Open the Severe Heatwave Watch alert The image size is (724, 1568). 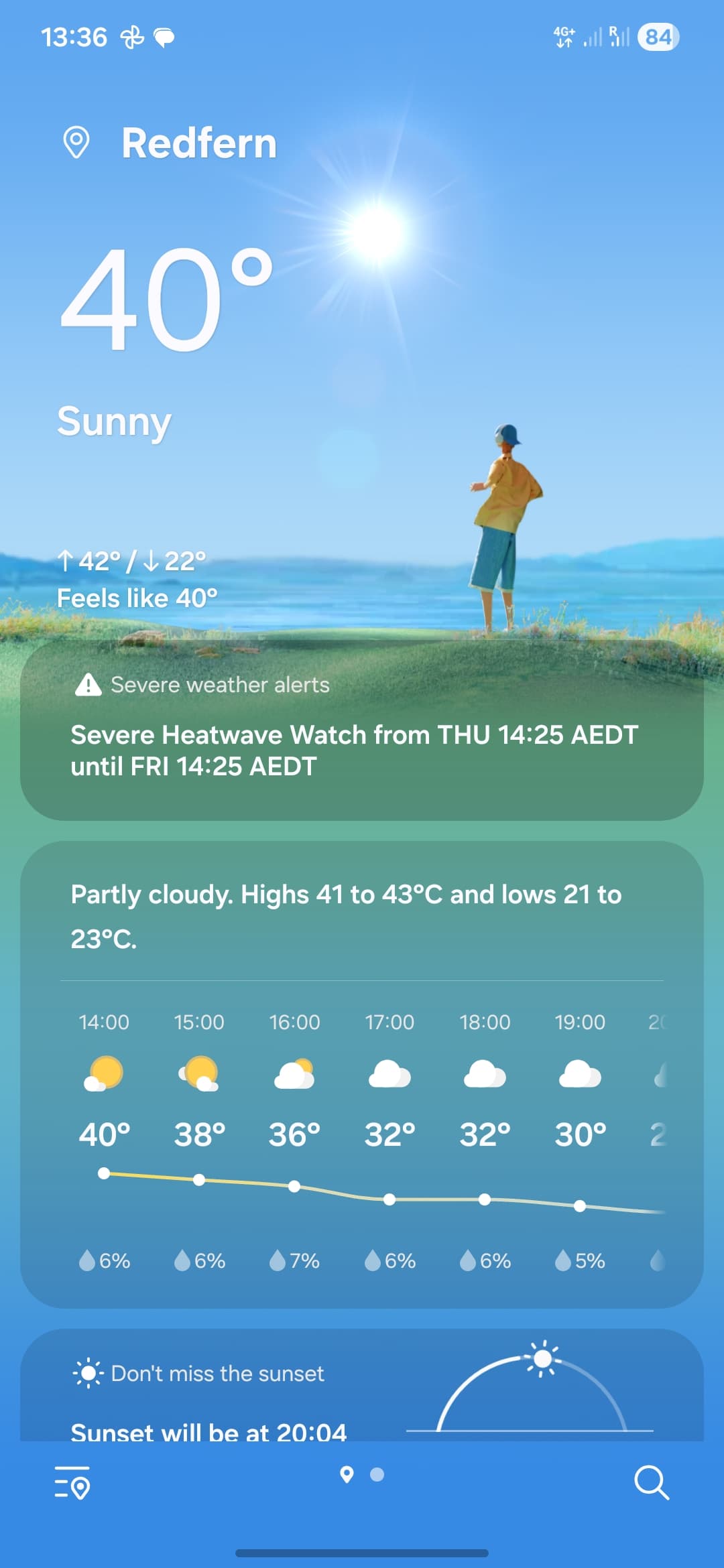362,750
